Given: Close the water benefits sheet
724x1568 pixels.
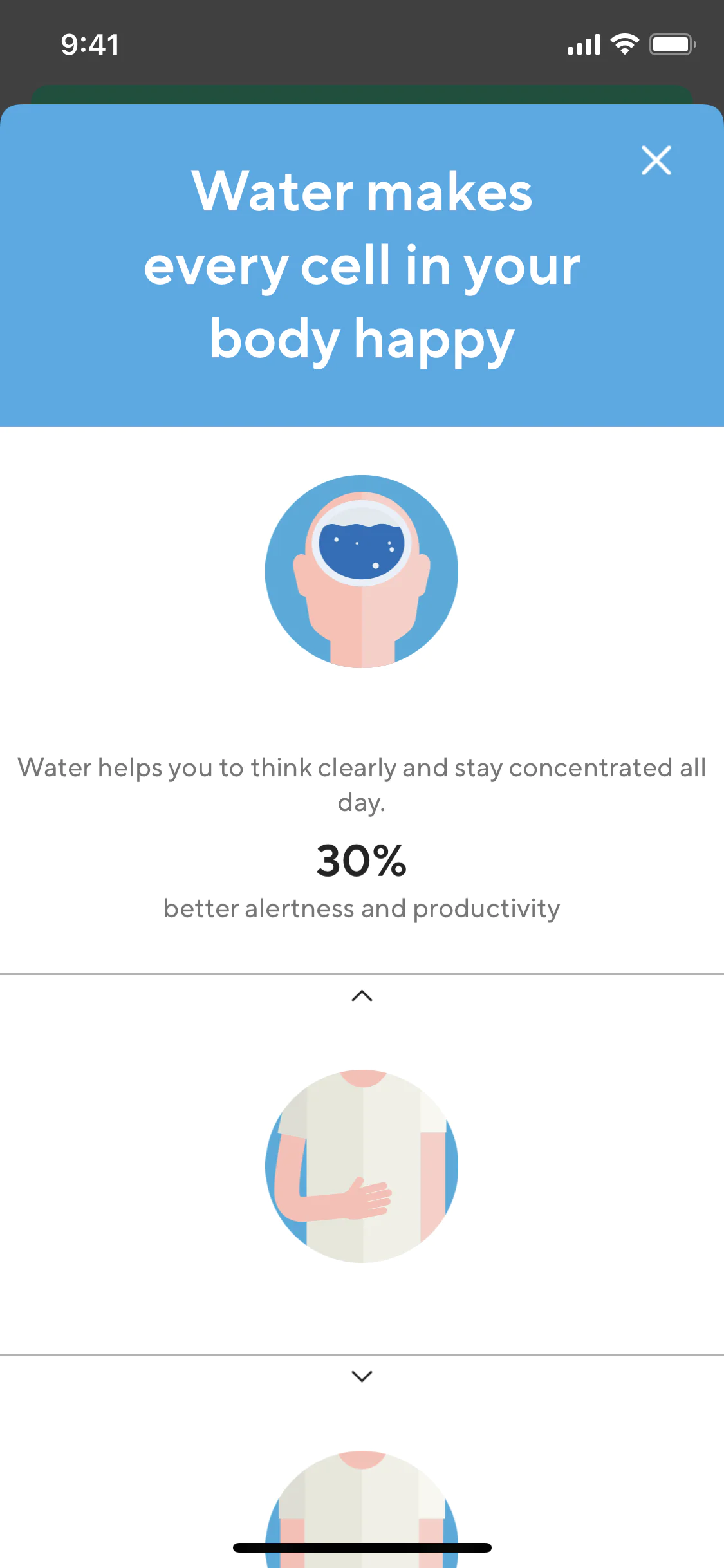Looking at the screenshot, I should pos(656,161).
